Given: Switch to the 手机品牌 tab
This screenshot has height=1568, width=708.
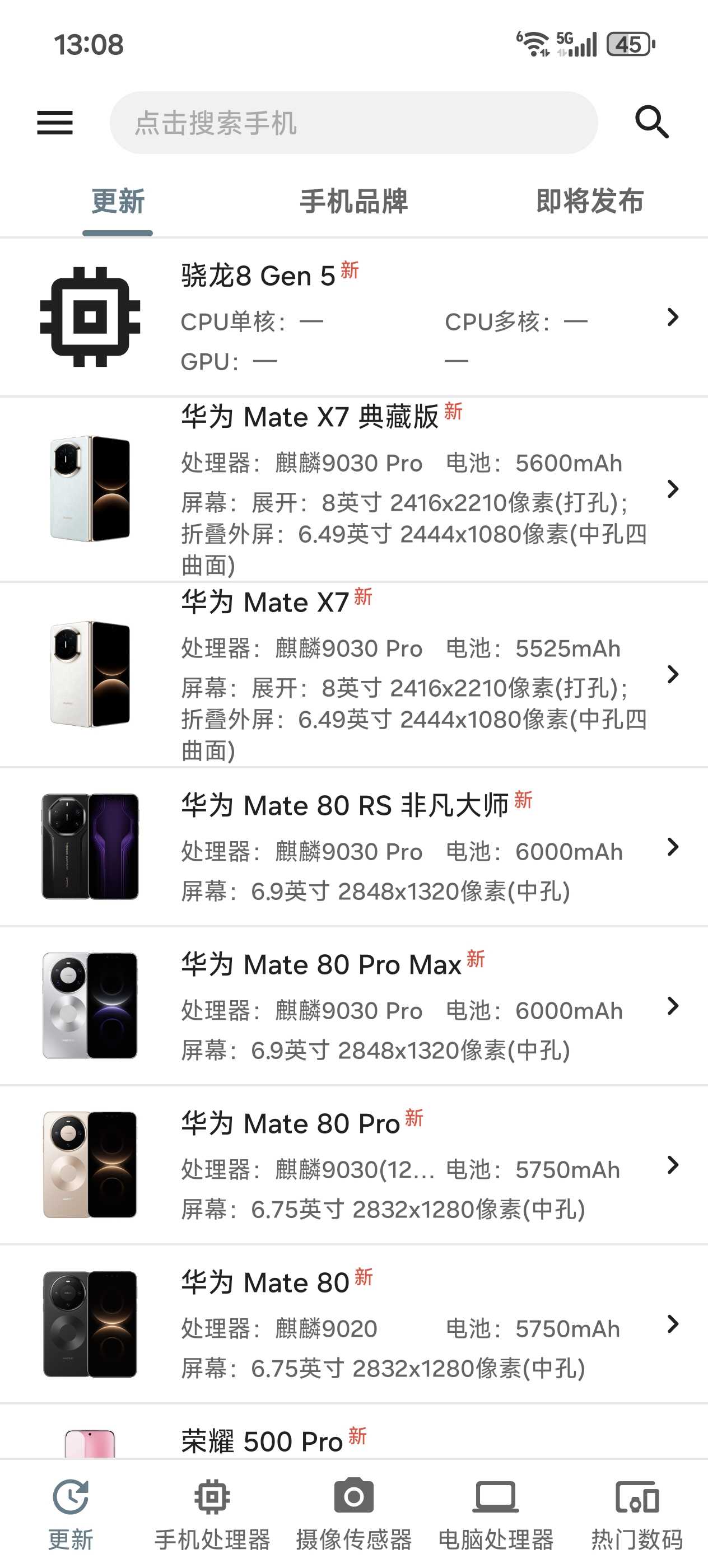Looking at the screenshot, I should pos(353,202).
